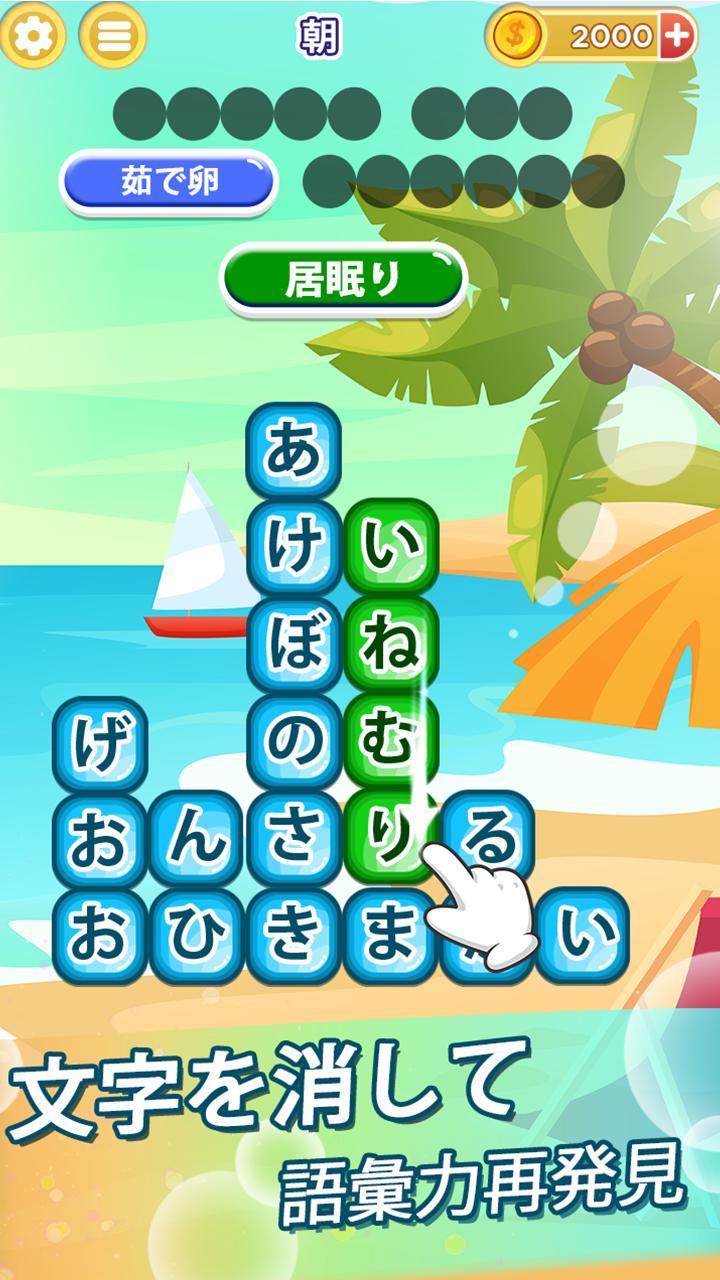Open the hamburger menu icon

(x=110, y=36)
